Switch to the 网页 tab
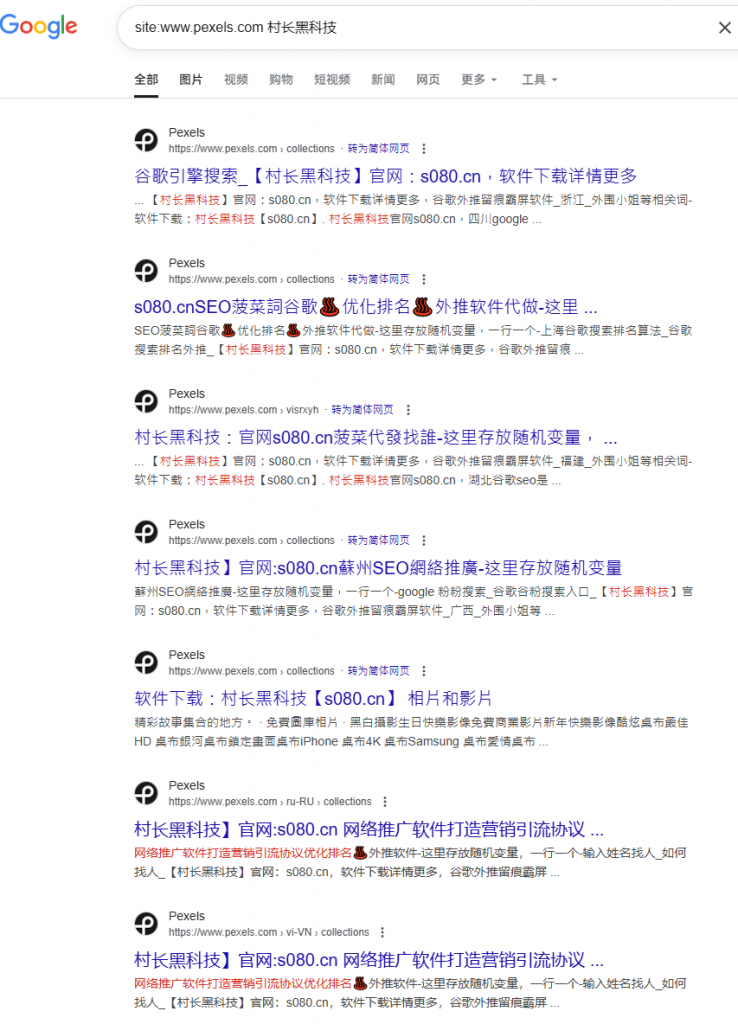The image size is (738, 1024). coord(428,80)
